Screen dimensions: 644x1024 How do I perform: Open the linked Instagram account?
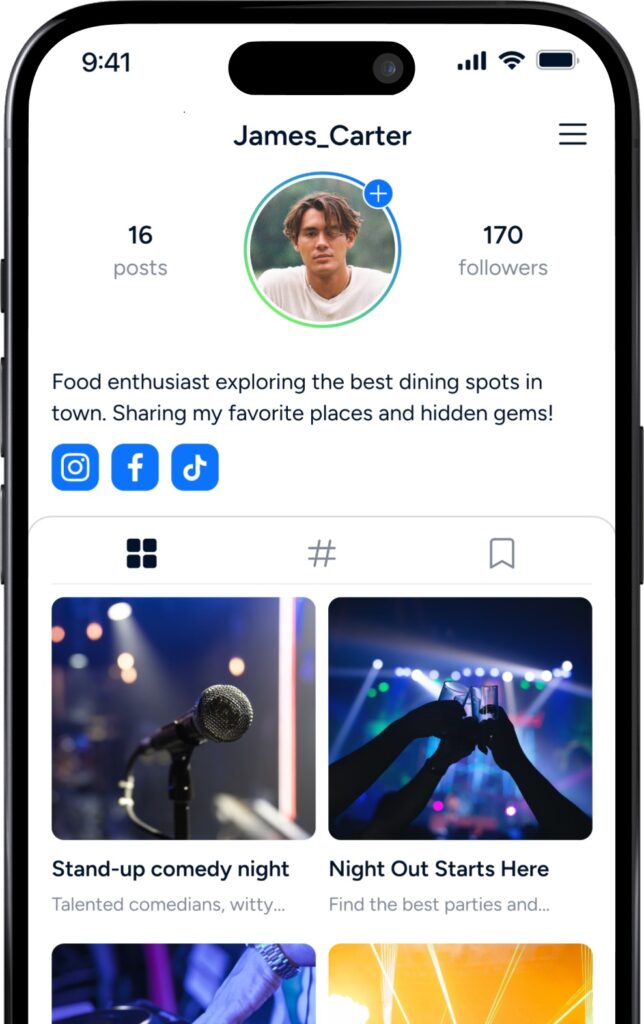tap(75, 467)
